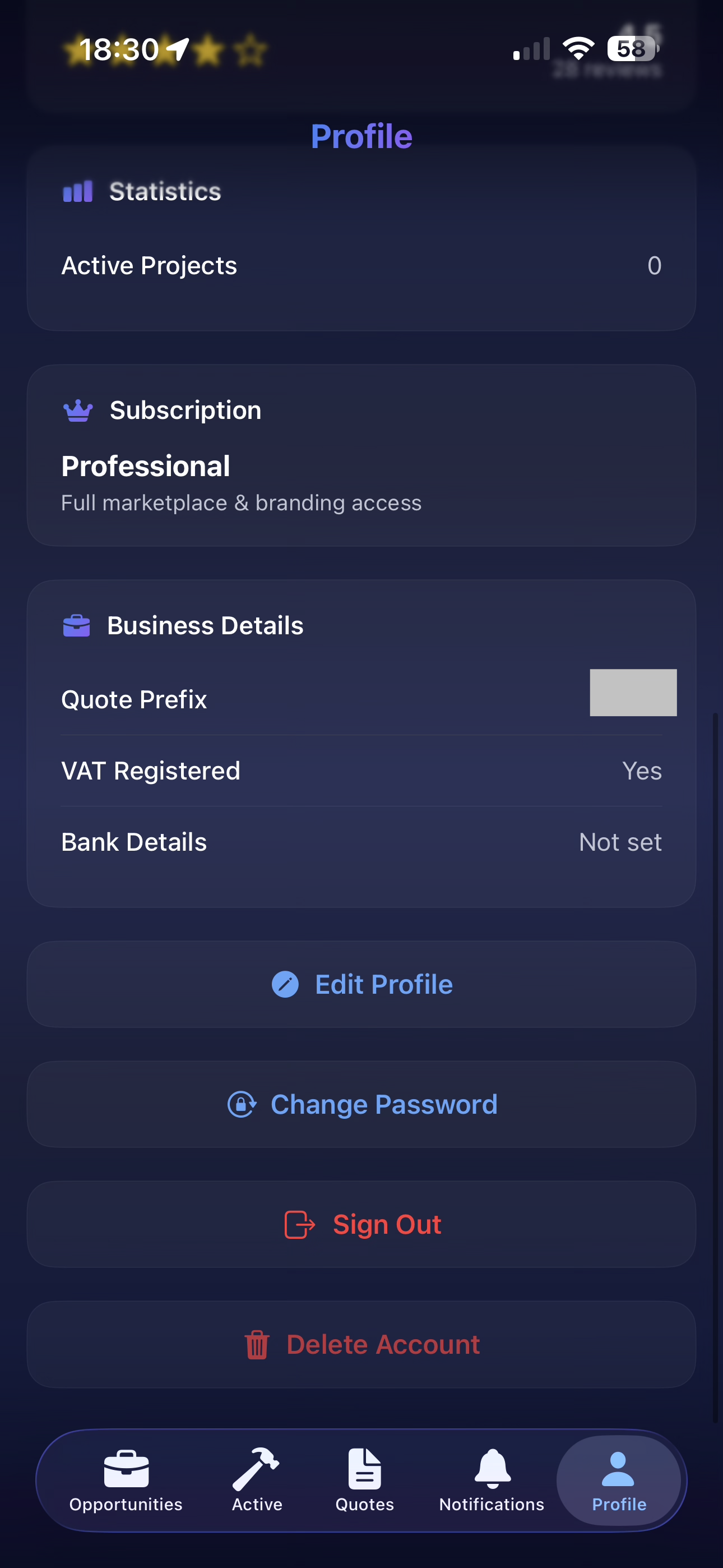This screenshot has height=1568, width=723.
Task: Sign out of the account
Action: point(361,1224)
